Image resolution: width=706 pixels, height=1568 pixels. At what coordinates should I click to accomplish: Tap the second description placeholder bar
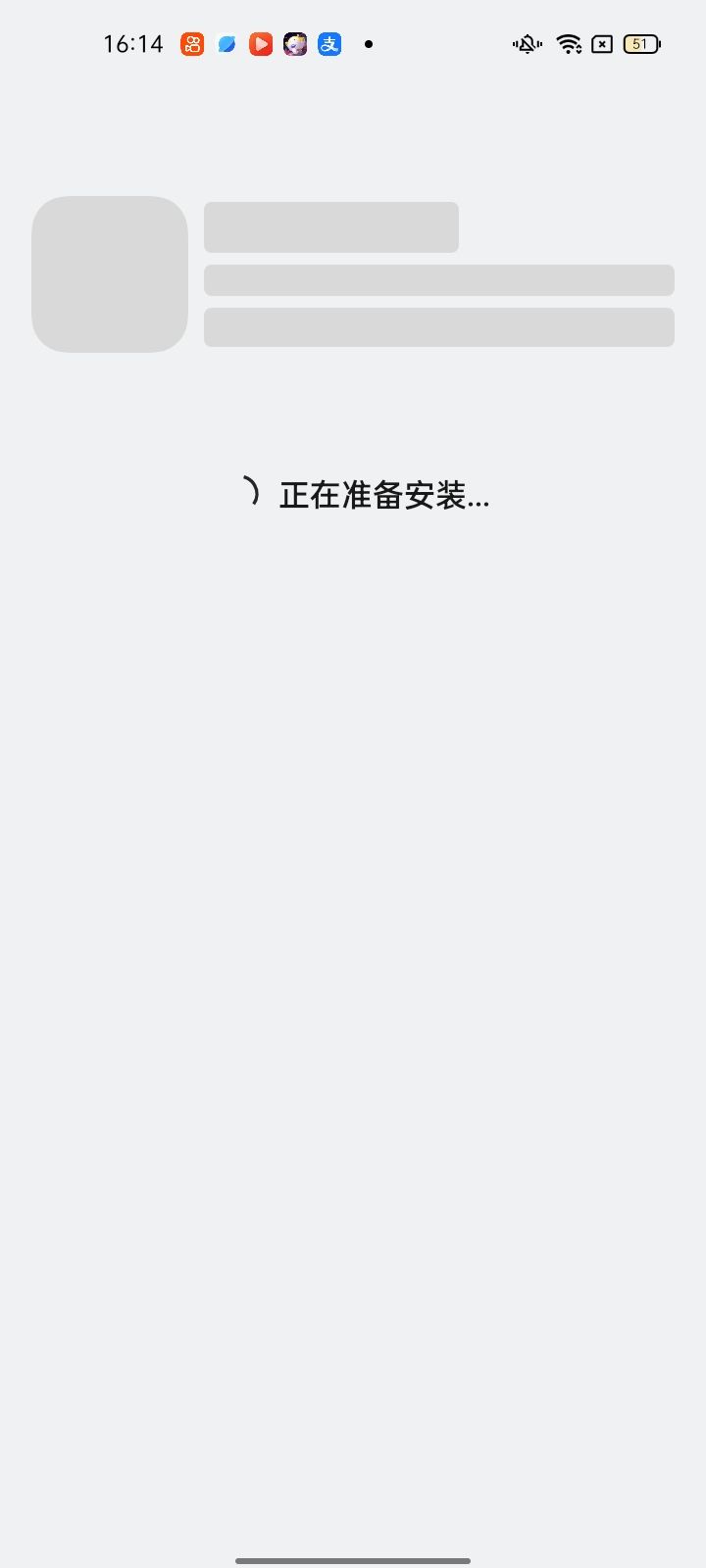[438, 327]
